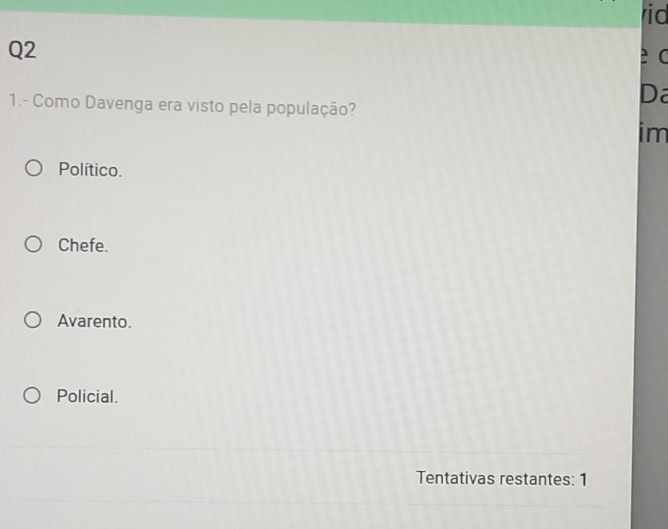Pick the Policial answer option
Image resolution: width=668 pixels, height=529 pixels.
[35, 396]
